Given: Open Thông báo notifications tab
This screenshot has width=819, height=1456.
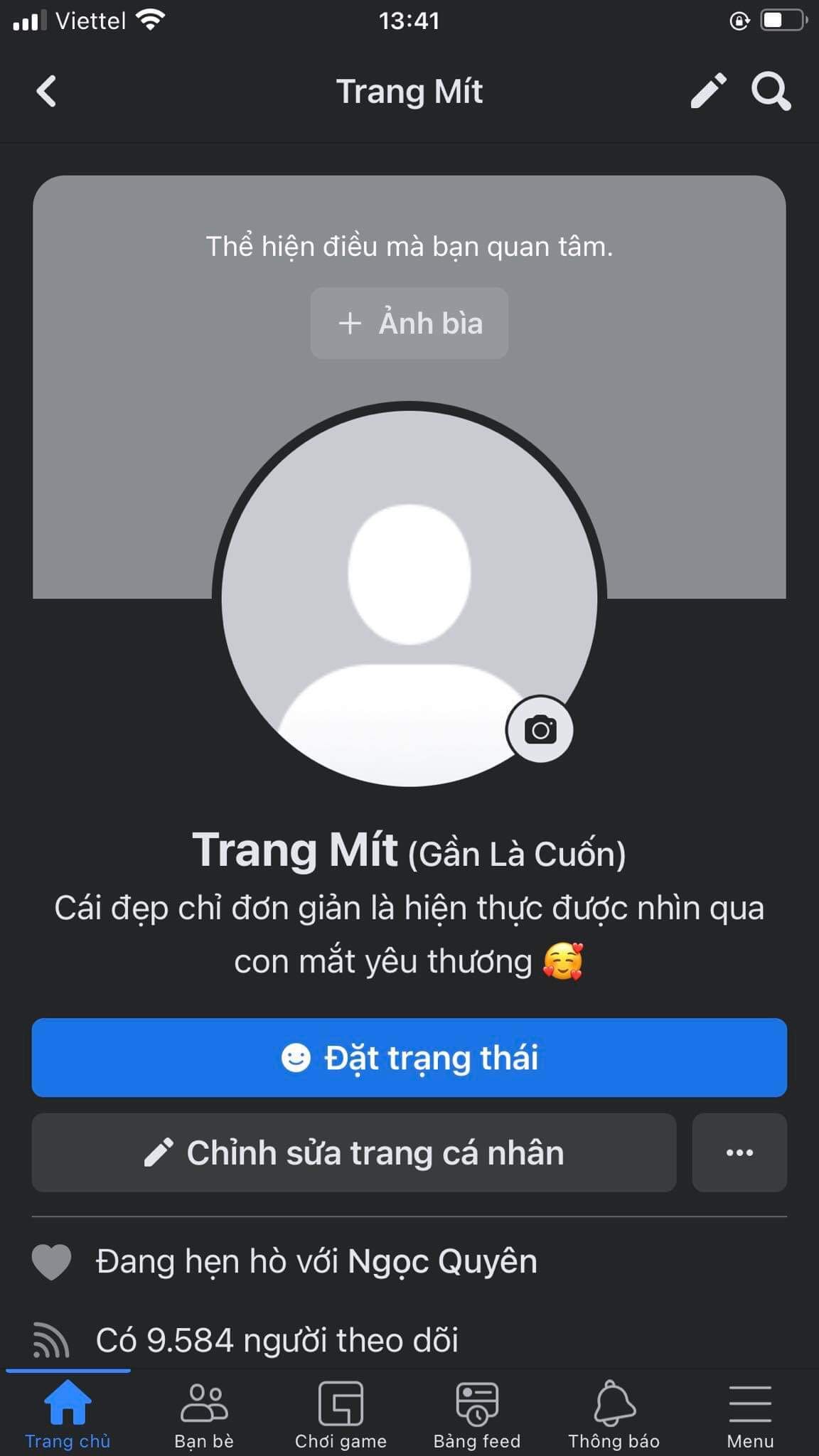Looking at the screenshot, I should click(614, 1413).
